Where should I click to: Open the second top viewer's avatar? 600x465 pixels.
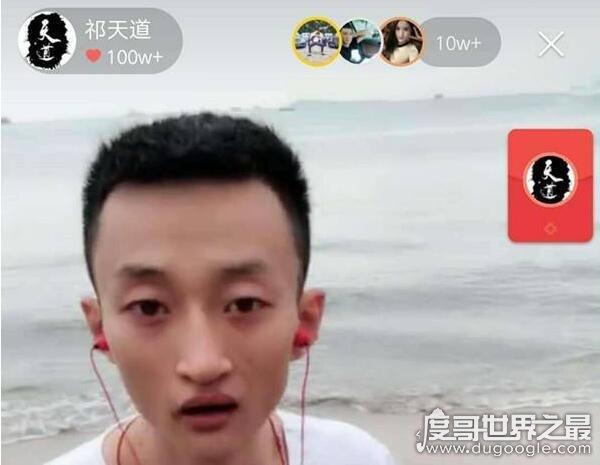(x=358, y=42)
